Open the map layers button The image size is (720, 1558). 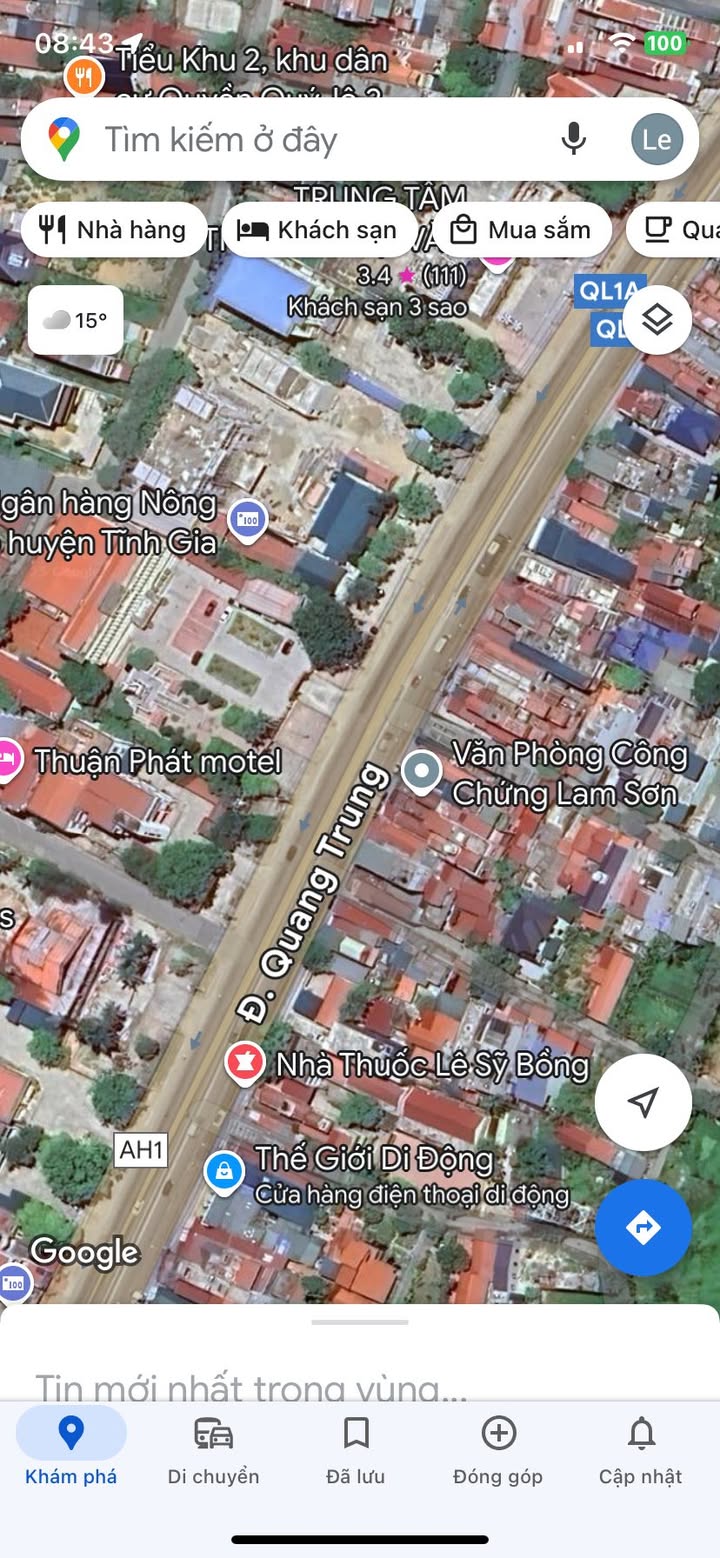pos(657,320)
